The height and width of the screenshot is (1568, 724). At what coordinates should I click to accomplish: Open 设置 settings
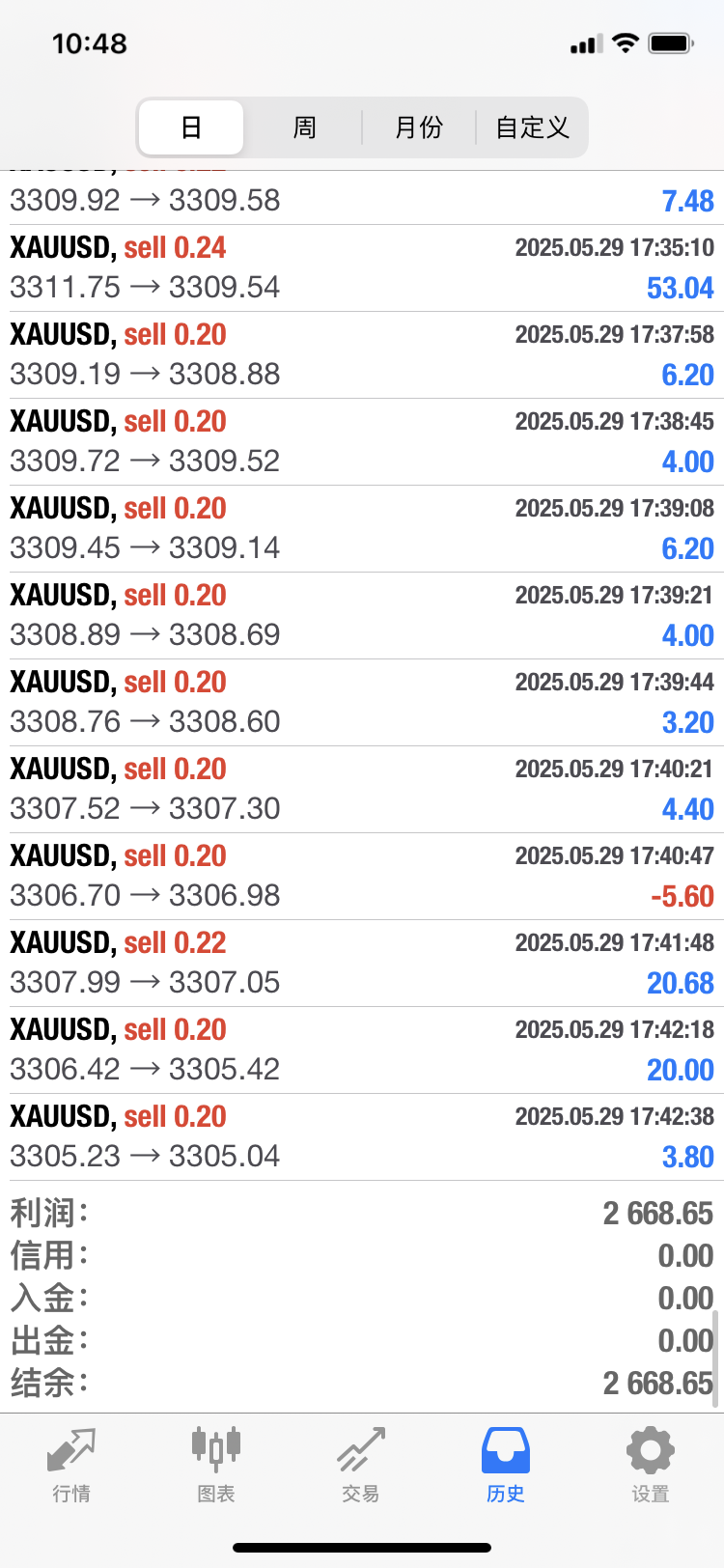pyautogui.click(x=651, y=1465)
